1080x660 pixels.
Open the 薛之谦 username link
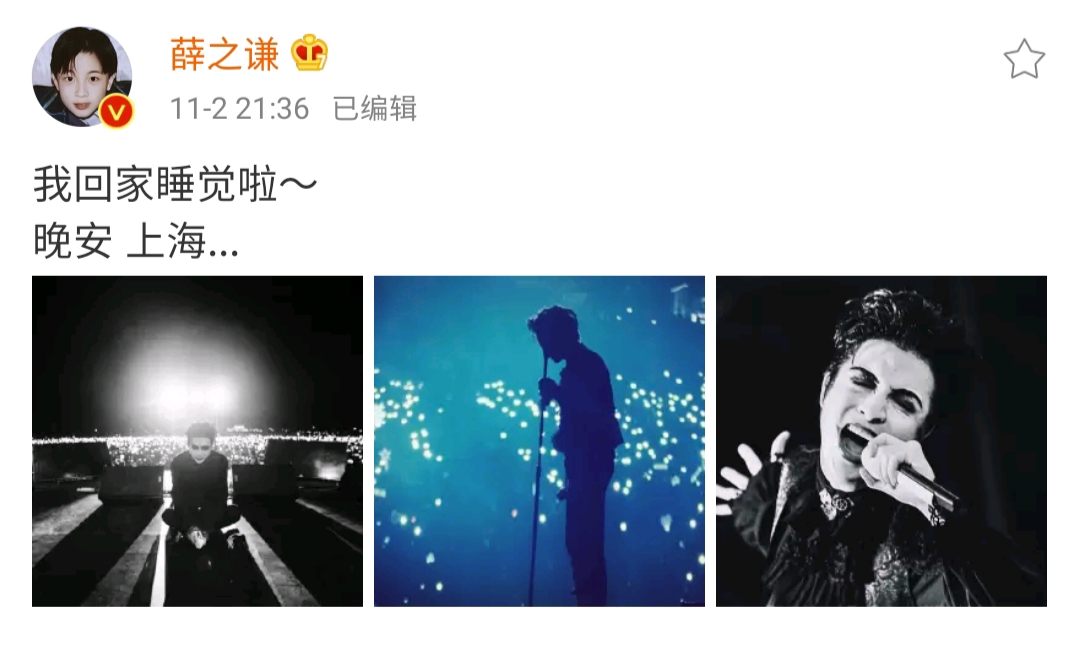224,55
